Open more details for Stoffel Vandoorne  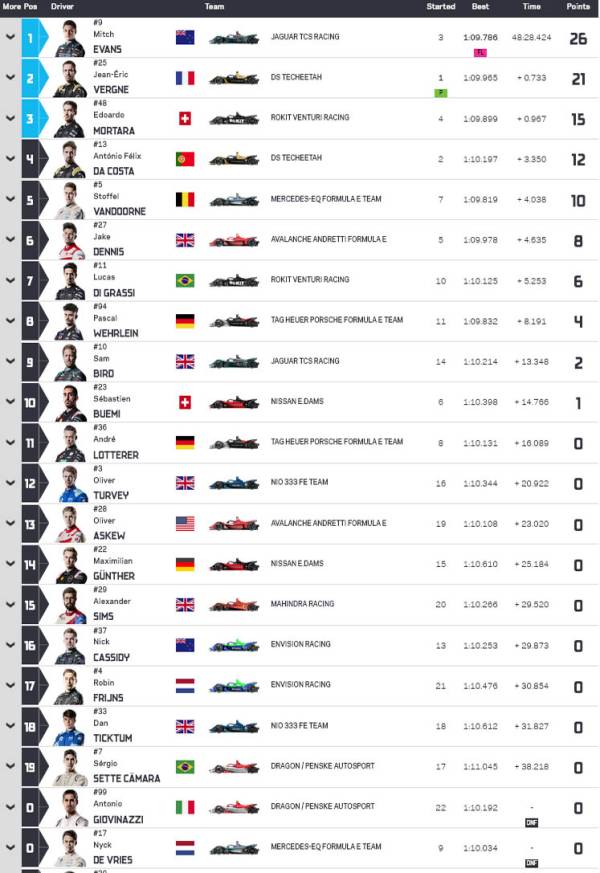pos(10,199)
